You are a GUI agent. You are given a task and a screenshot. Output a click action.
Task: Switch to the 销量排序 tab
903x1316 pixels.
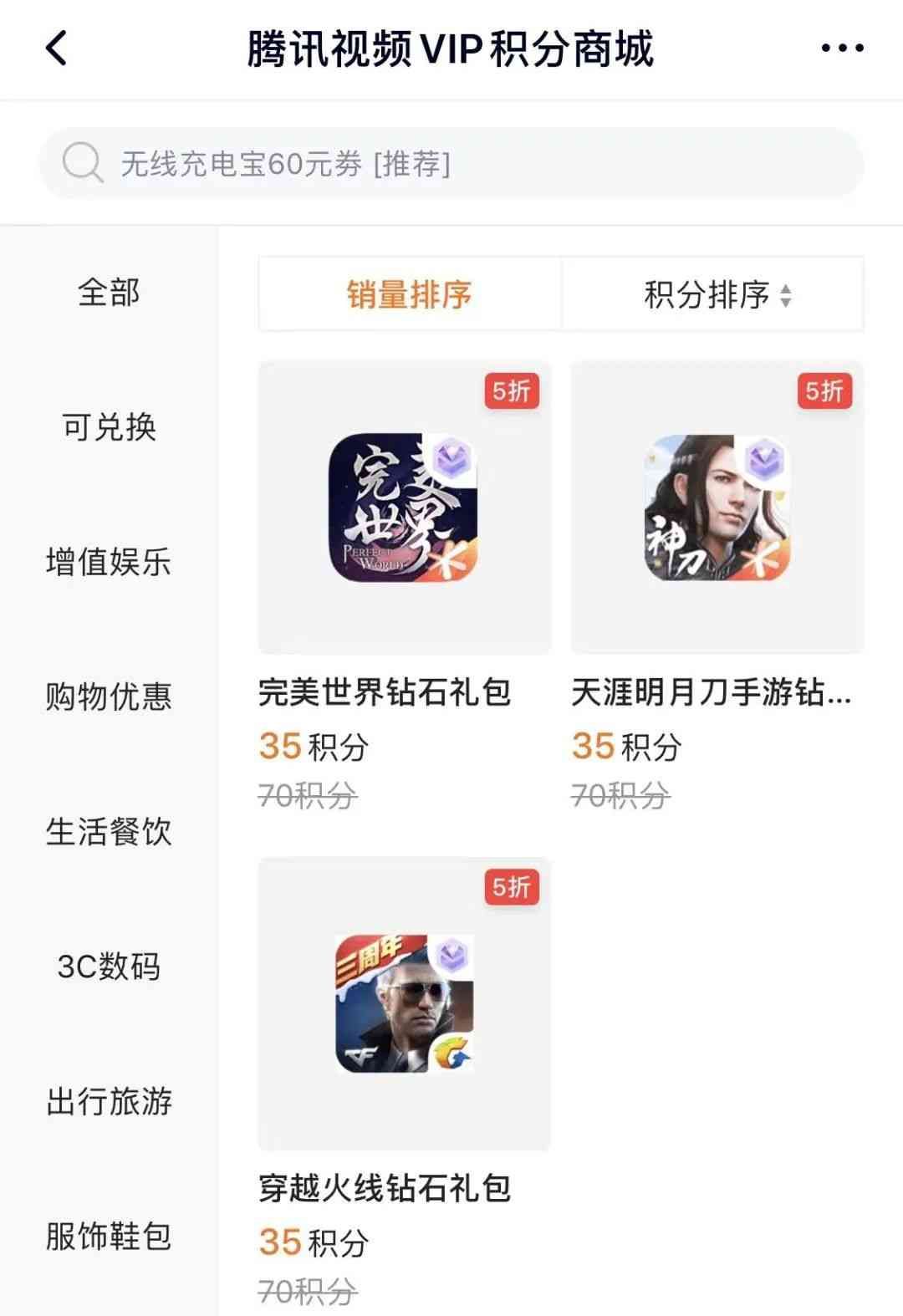(x=409, y=294)
